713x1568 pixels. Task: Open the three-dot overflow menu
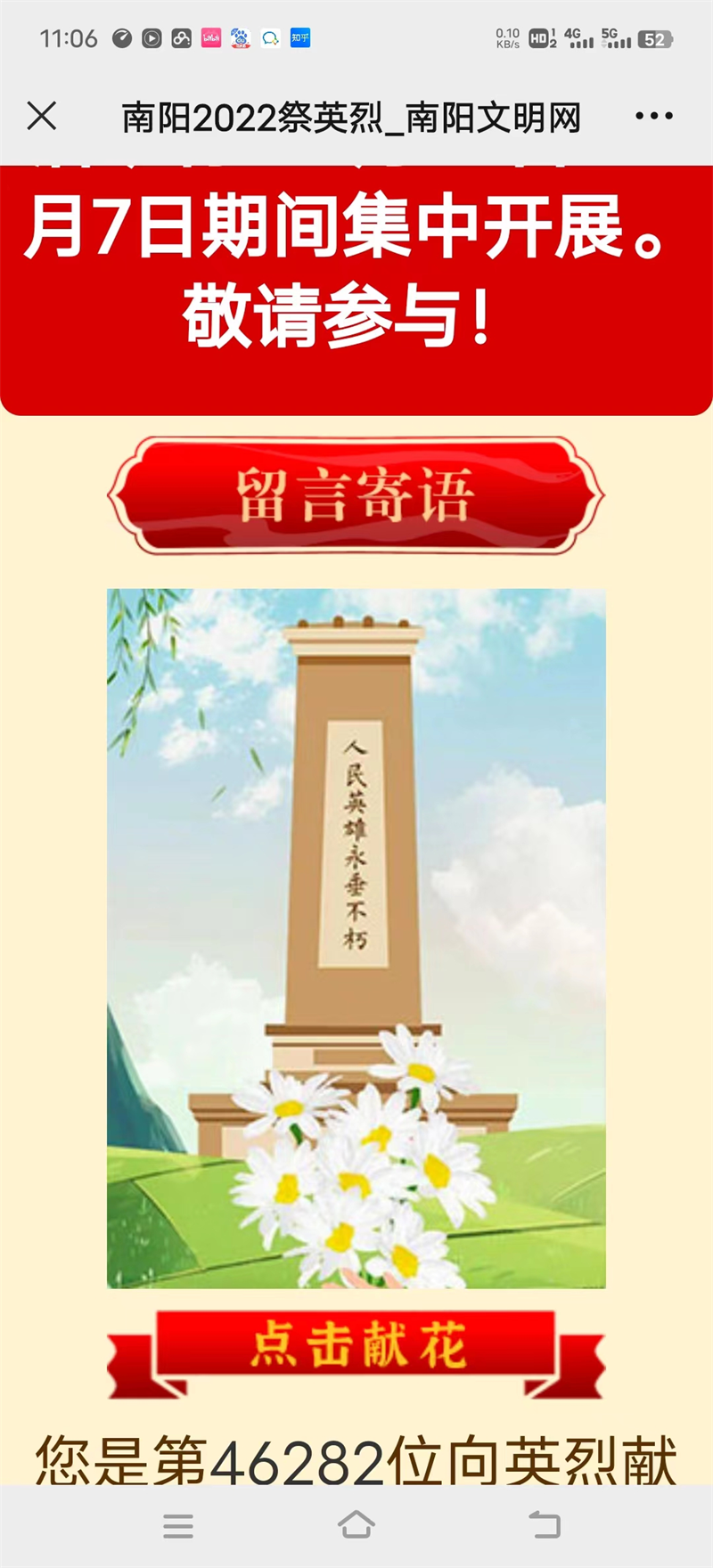pyautogui.click(x=653, y=117)
